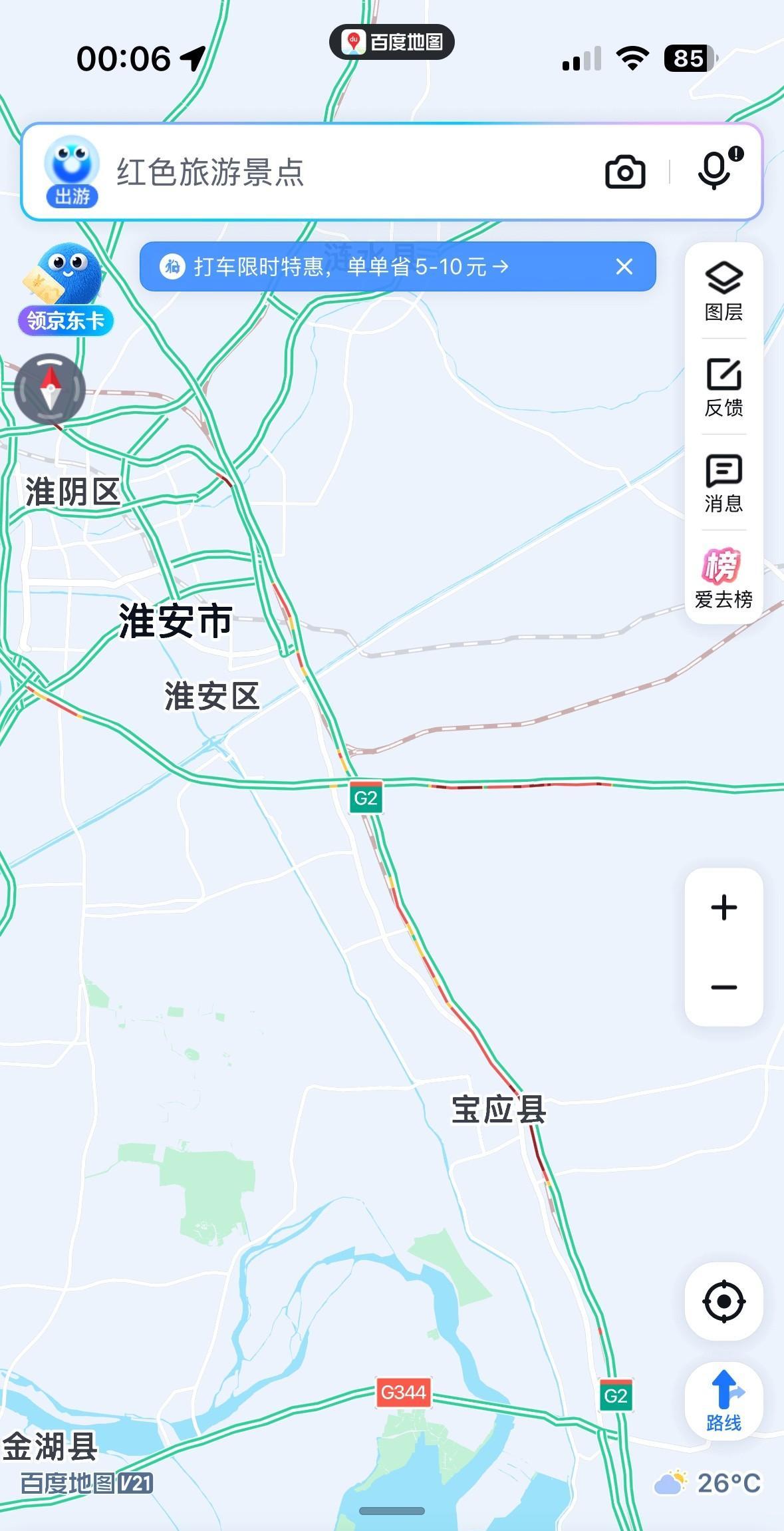Open the 爱去榜 rankings
The height and width of the screenshot is (1531, 784).
[x=723, y=578]
